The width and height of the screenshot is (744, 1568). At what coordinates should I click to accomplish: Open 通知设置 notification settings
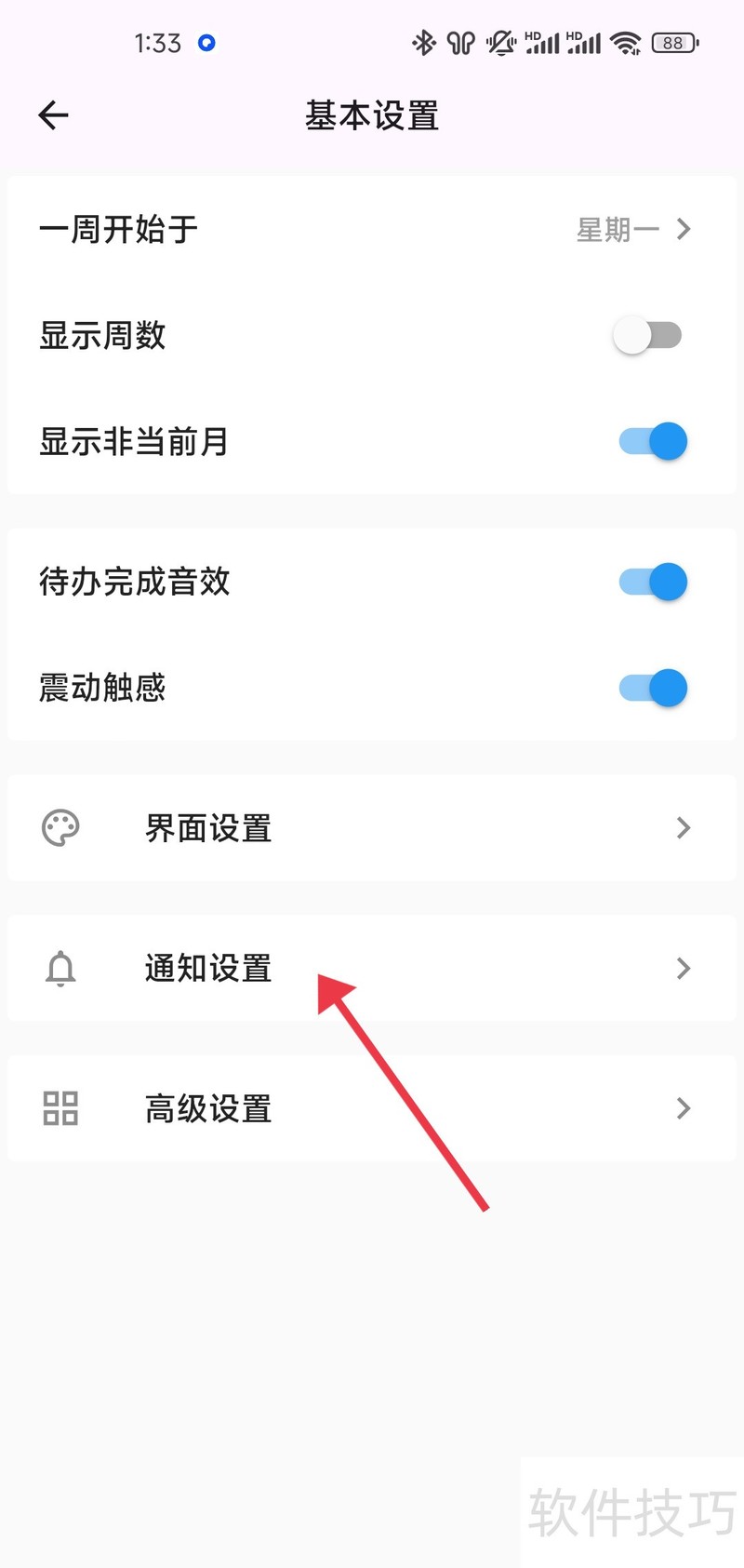point(372,969)
